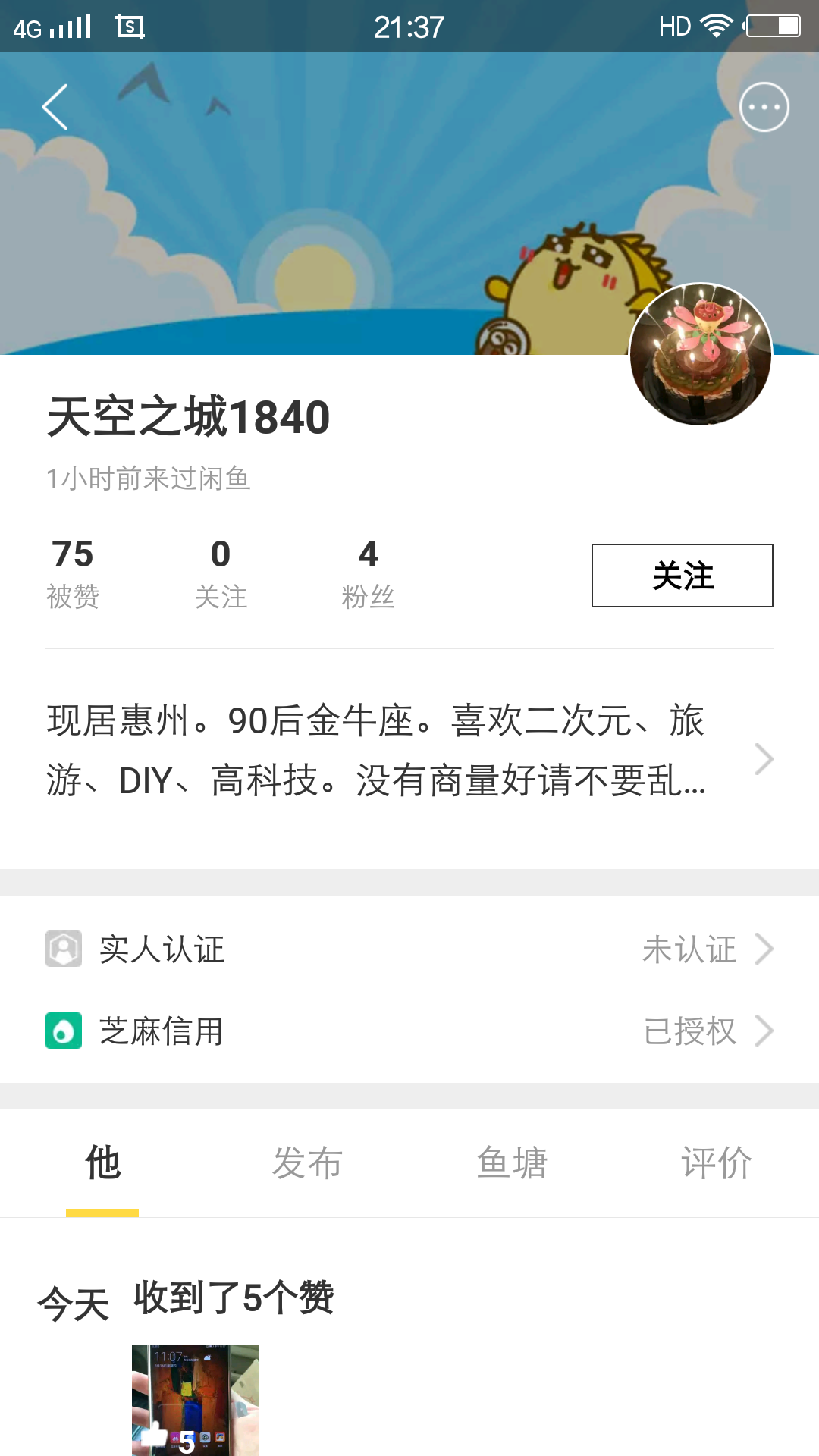Image resolution: width=819 pixels, height=1456 pixels.
Task: Switch to the 评价 tab
Action: point(716,1163)
